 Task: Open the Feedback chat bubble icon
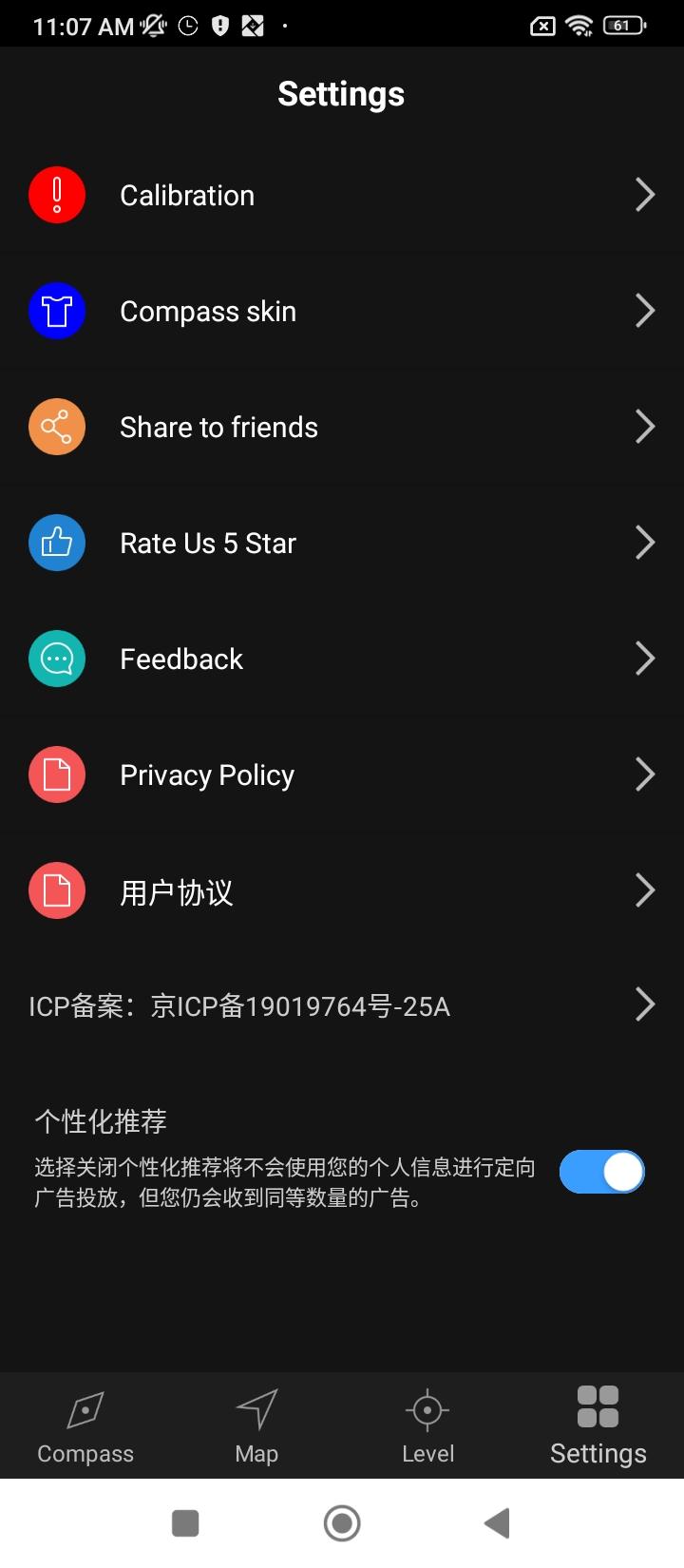[57, 658]
